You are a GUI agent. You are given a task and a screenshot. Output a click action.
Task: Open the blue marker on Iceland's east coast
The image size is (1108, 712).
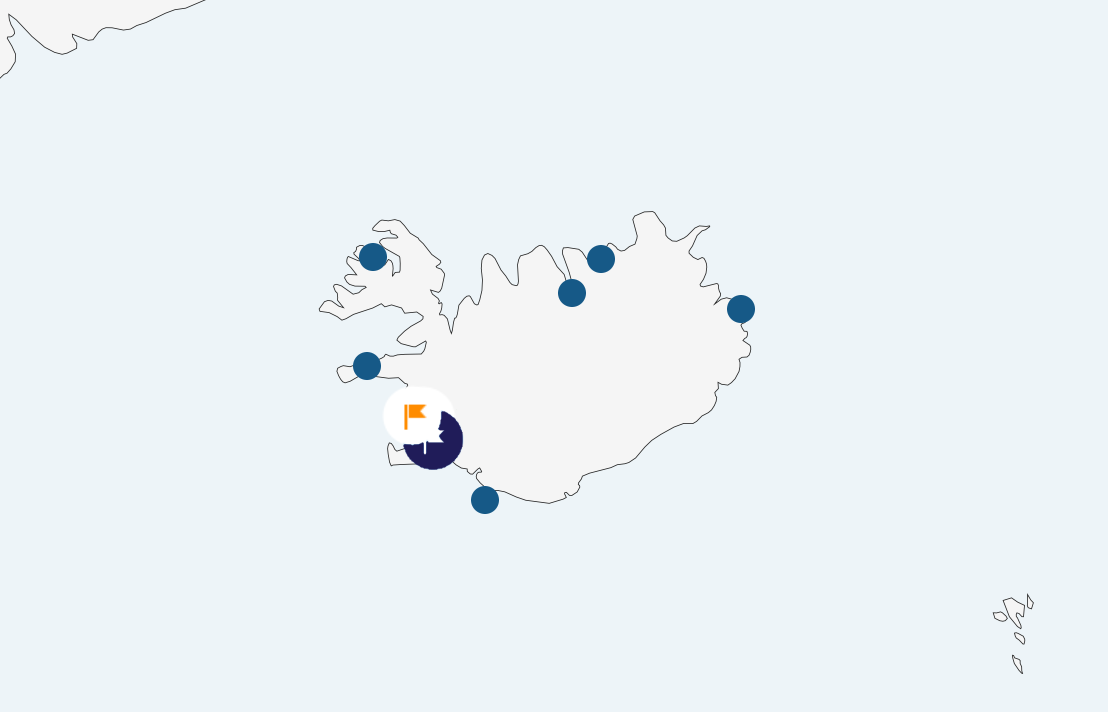point(741,309)
